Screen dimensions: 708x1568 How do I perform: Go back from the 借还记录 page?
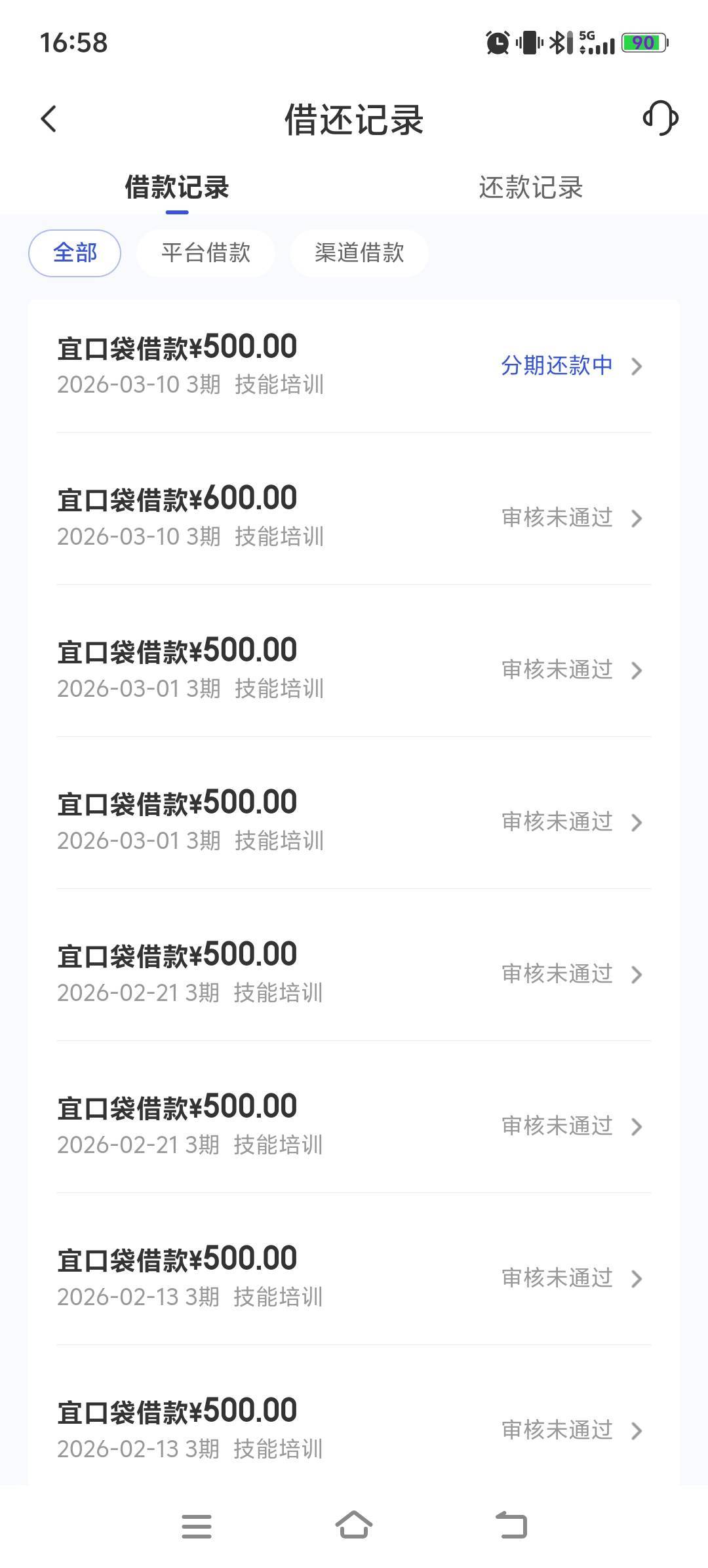click(x=49, y=119)
